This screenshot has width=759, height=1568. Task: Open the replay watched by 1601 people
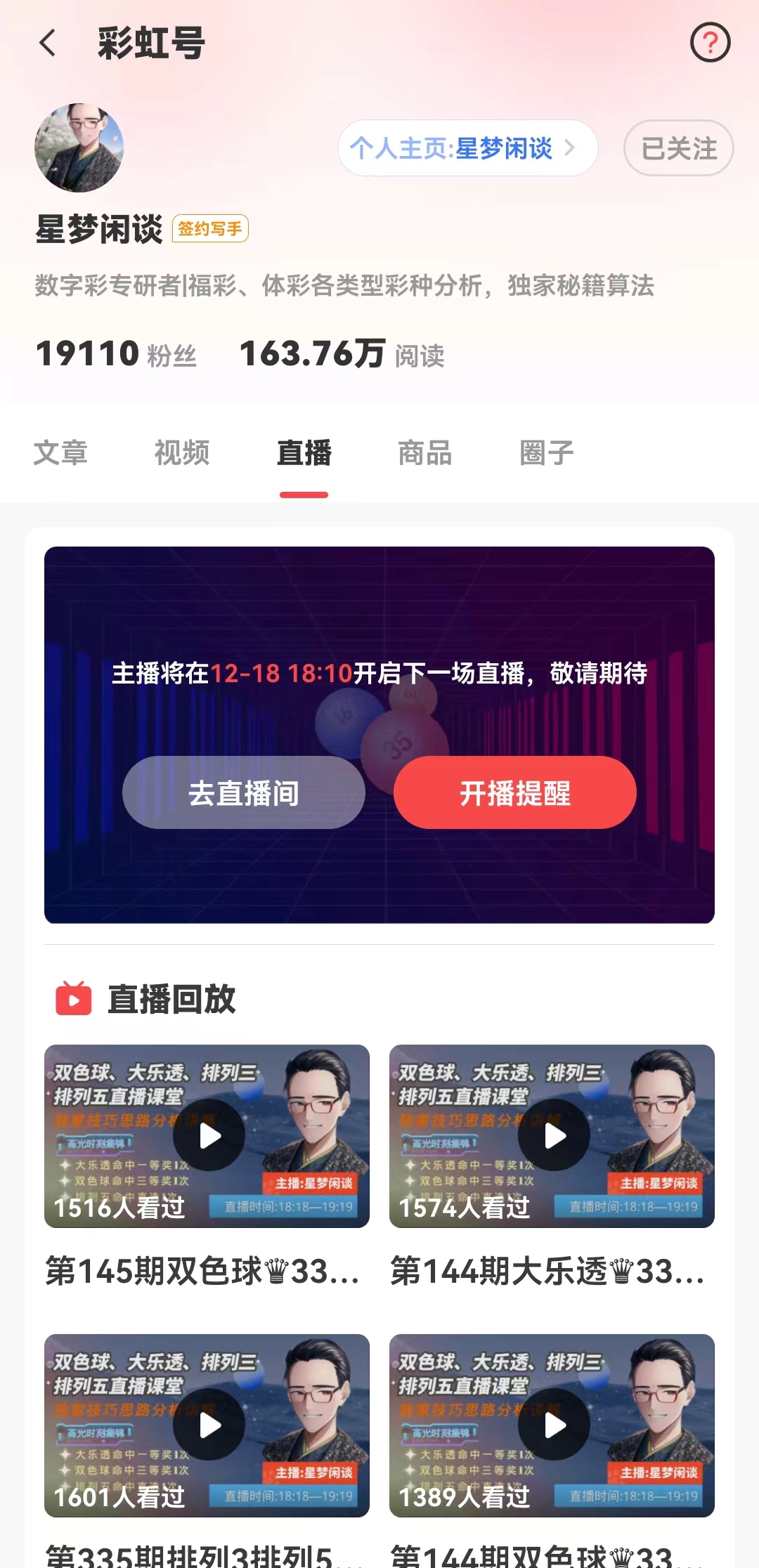click(x=207, y=1425)
